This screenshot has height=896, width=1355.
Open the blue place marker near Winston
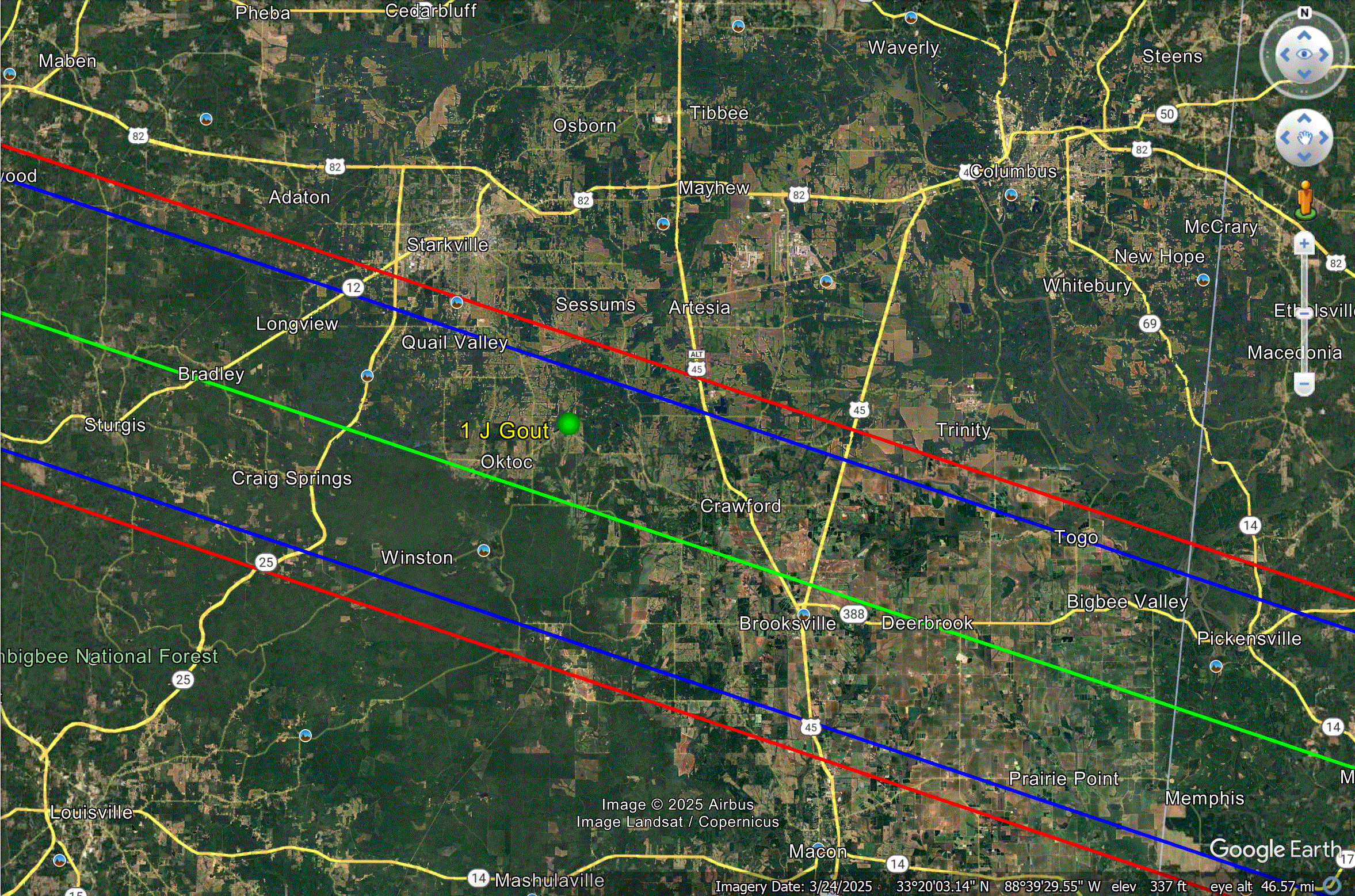click(484, 551)
